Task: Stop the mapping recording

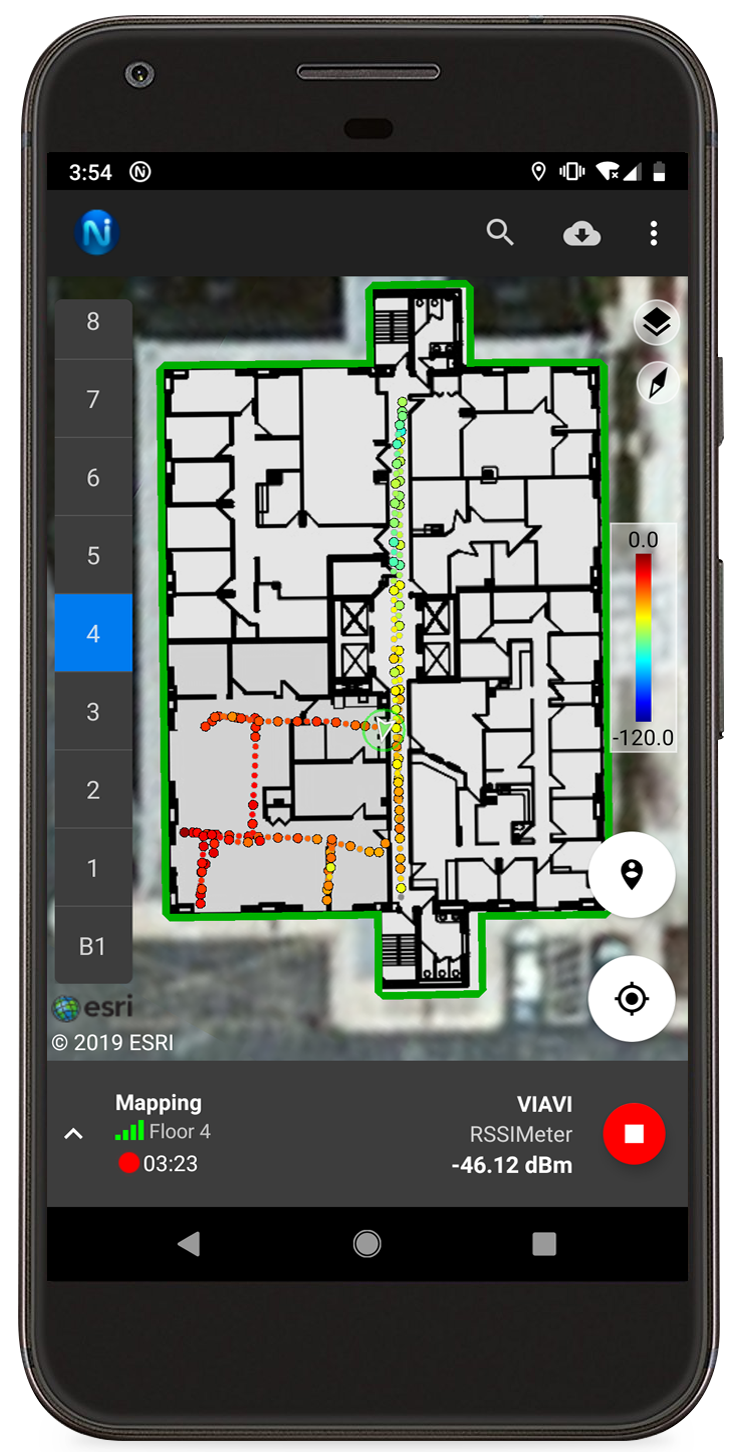Action: coord(634,1133)
